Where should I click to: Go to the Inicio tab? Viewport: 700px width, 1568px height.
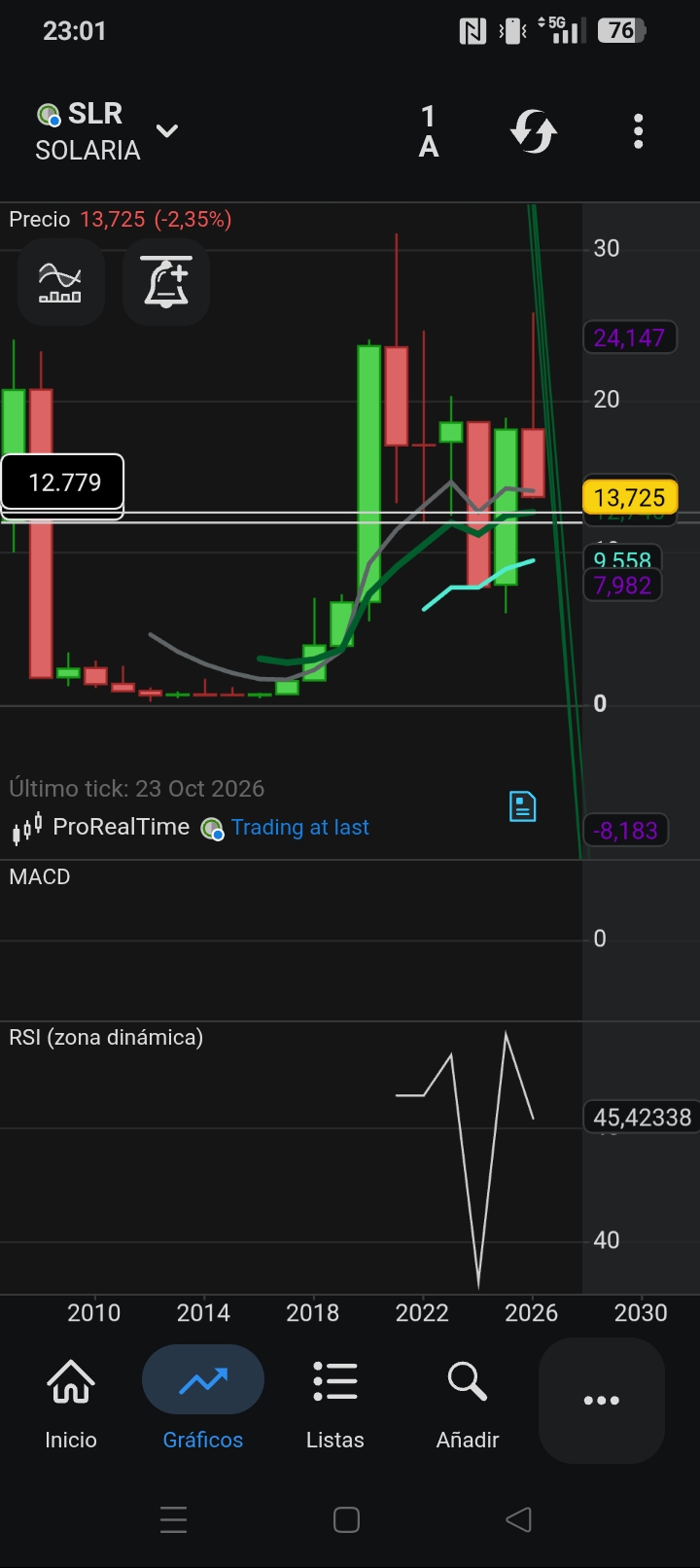pyautogui.click(x=71, y=1404)
